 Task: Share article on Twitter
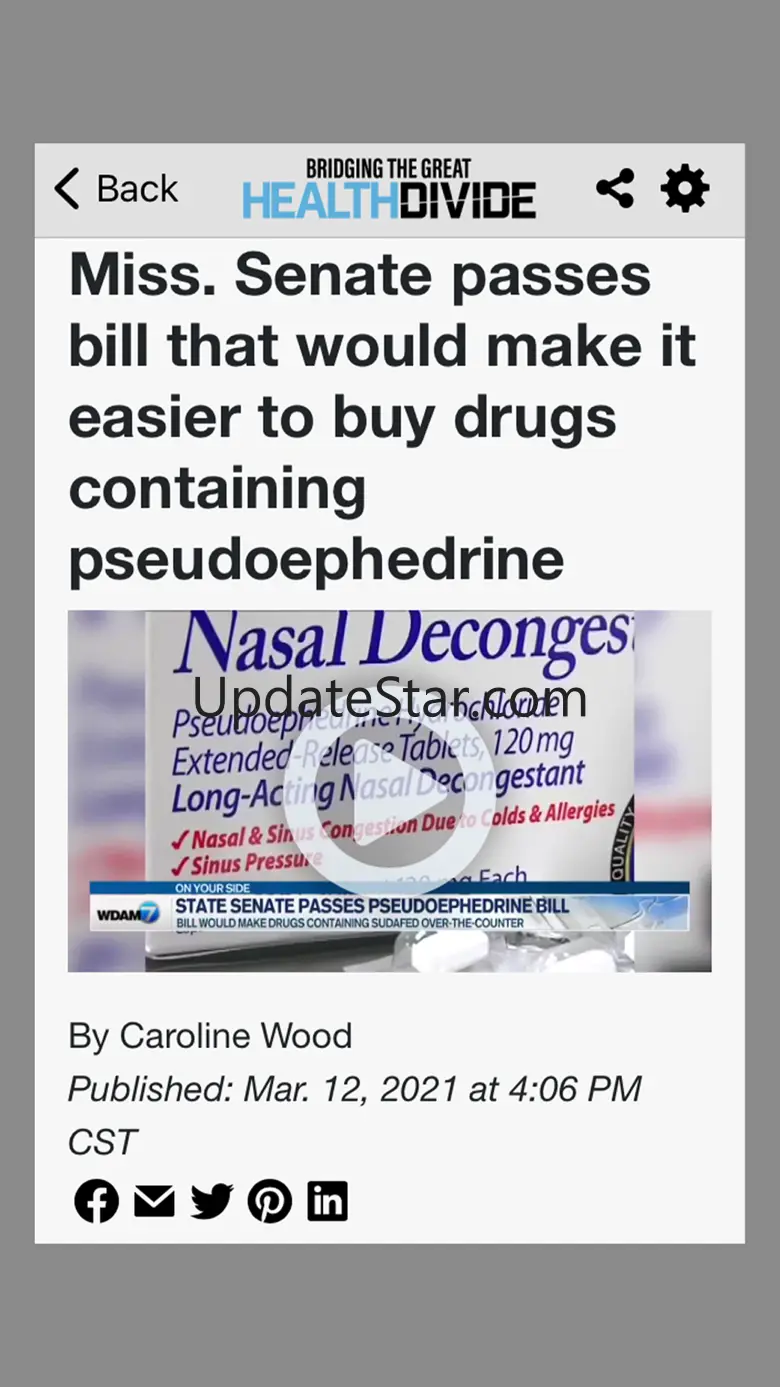click(x=212, y=1201)
